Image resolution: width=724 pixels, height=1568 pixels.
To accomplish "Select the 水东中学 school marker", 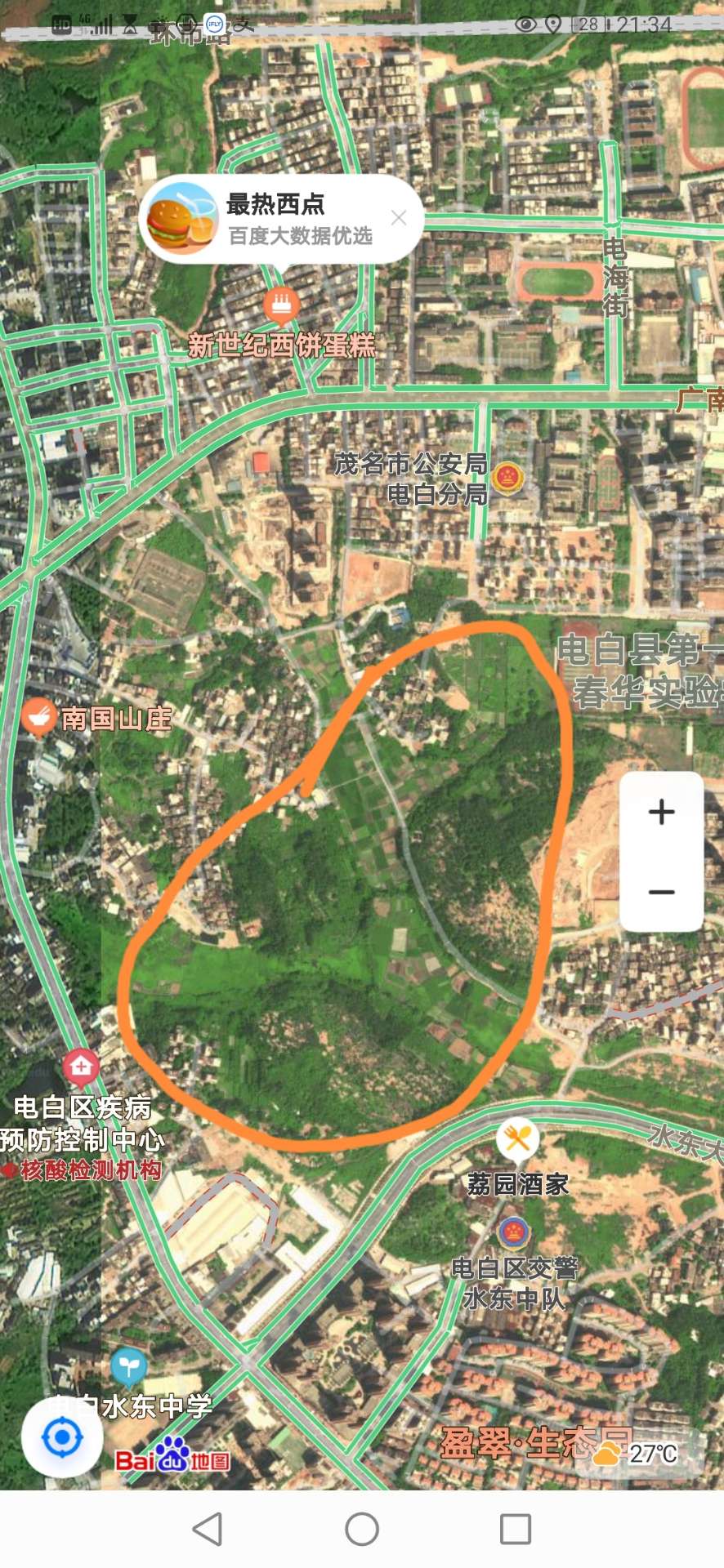I will tap(128, 1365).
